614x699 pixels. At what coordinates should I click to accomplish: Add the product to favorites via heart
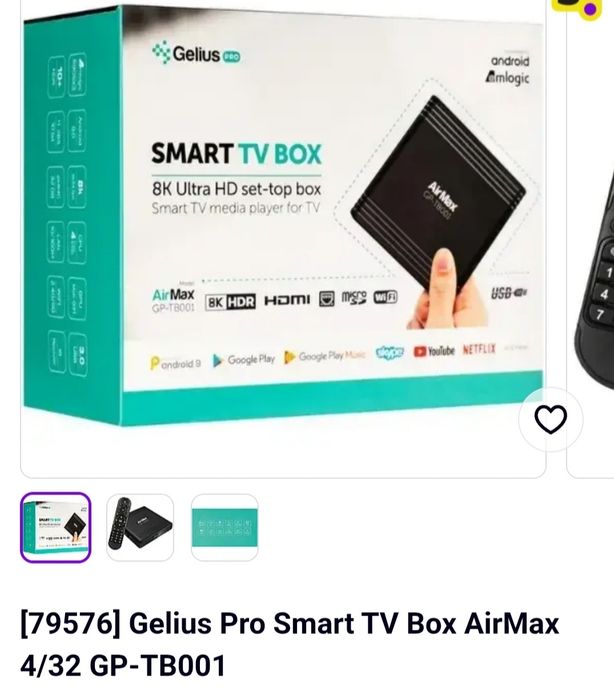tap(550, 419)
